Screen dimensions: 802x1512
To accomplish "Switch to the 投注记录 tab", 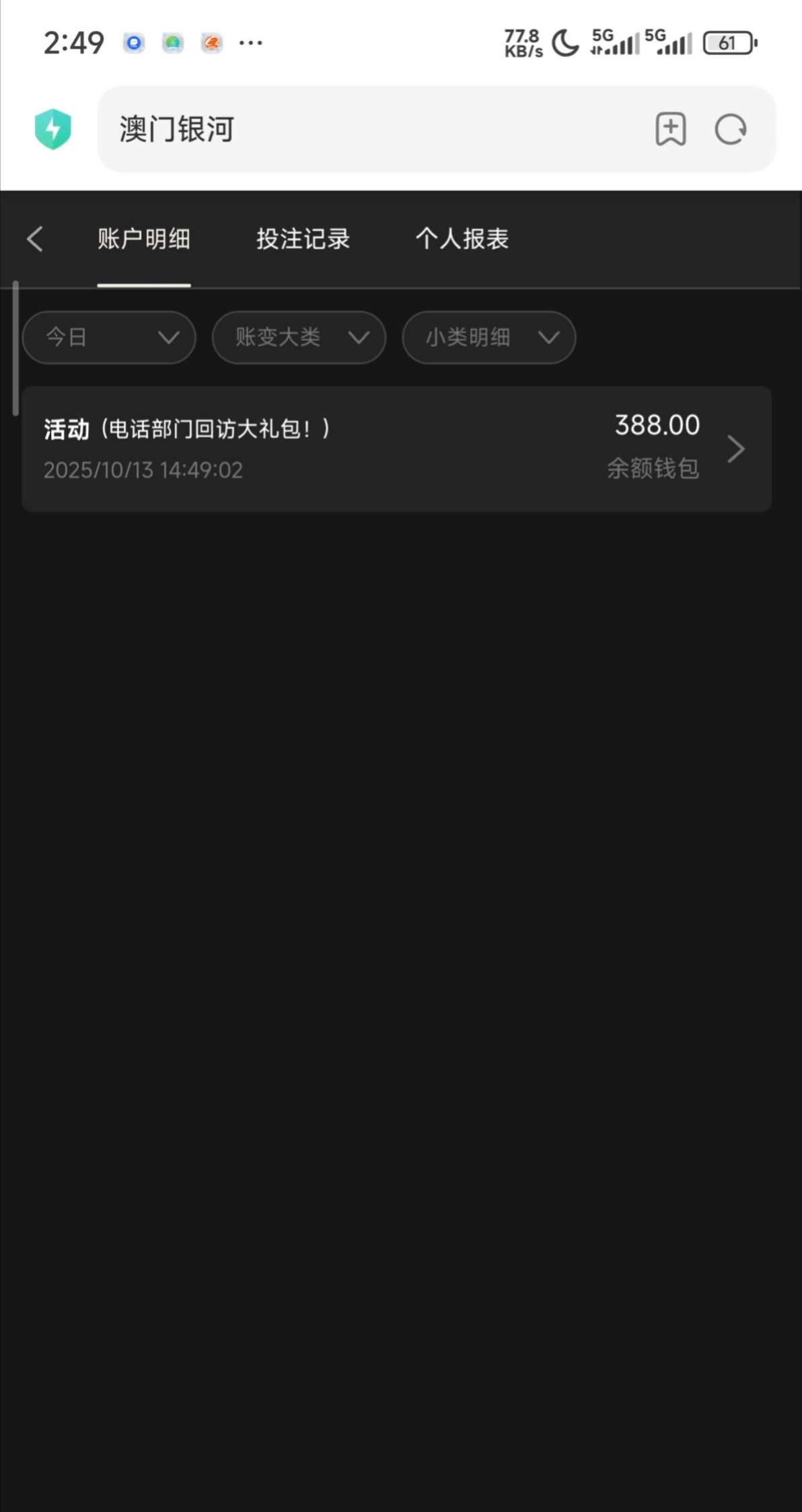I will [x=303, y=239].
